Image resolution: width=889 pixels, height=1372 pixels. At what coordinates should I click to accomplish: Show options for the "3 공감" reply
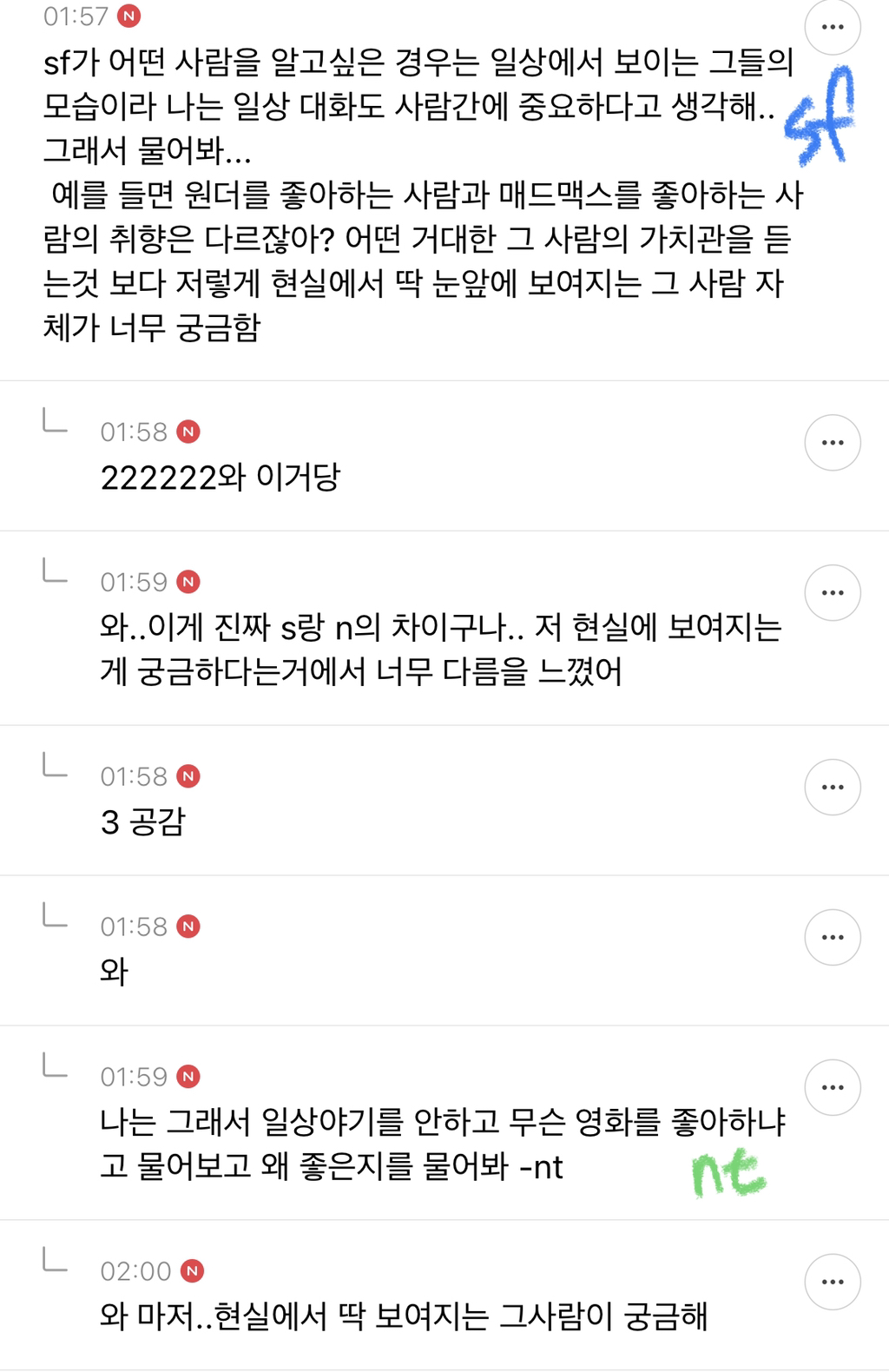[833, 788]
